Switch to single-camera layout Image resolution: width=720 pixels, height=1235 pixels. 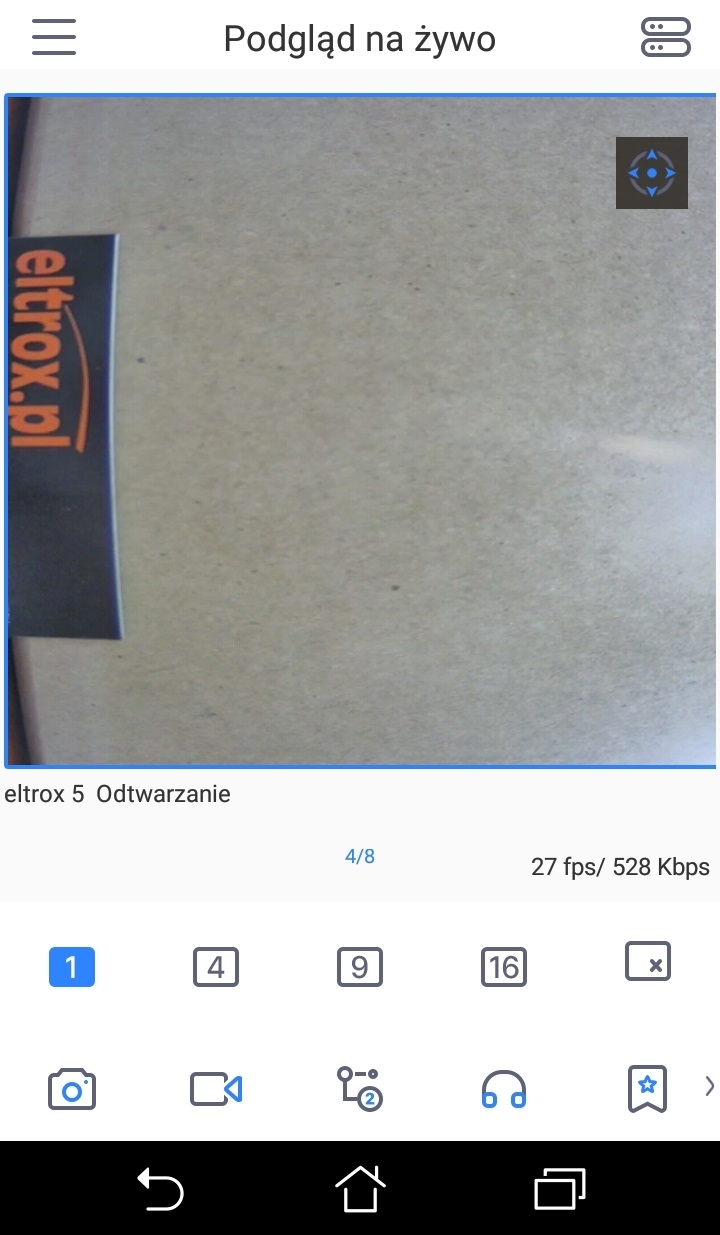point(72,967)
